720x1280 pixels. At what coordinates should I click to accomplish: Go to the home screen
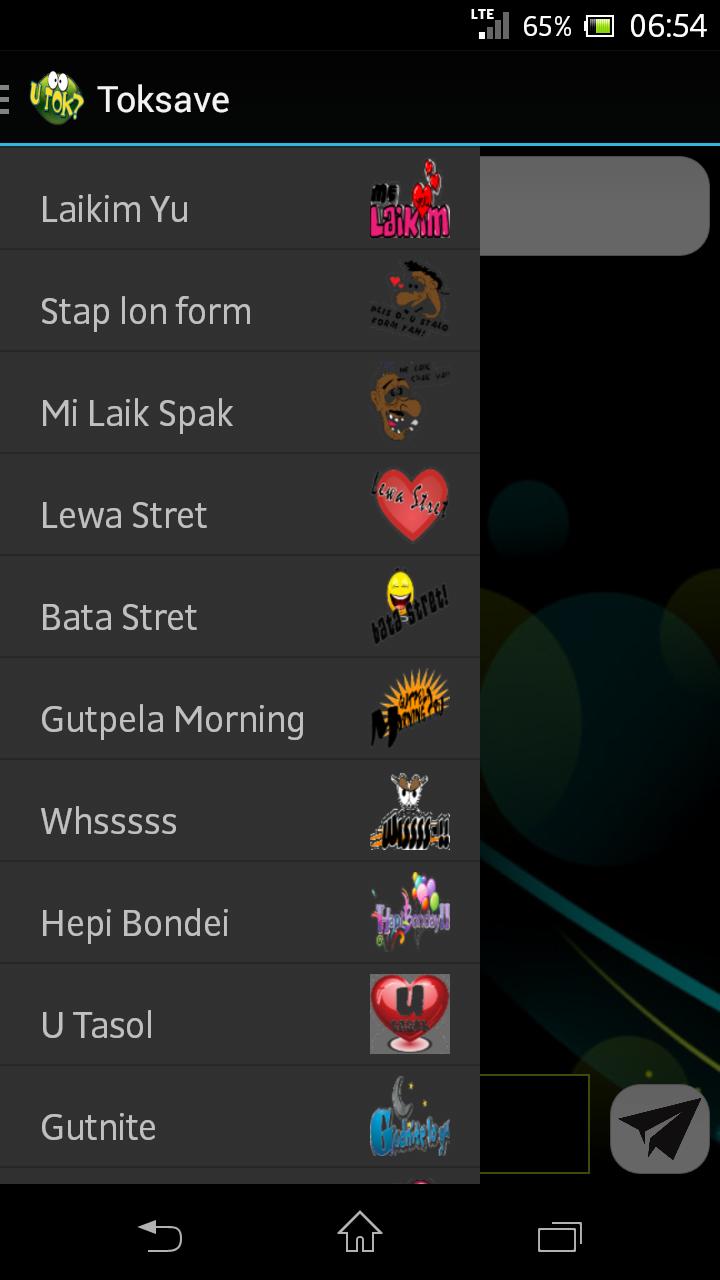tap(360, 1236)
